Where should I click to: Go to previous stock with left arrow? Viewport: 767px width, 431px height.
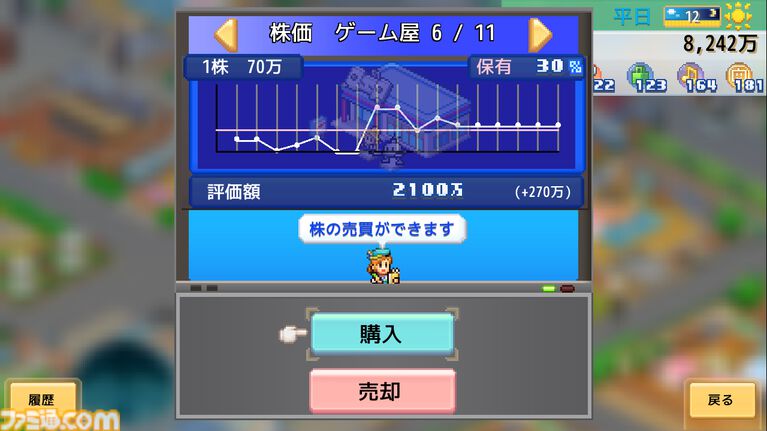click(225, 34)
